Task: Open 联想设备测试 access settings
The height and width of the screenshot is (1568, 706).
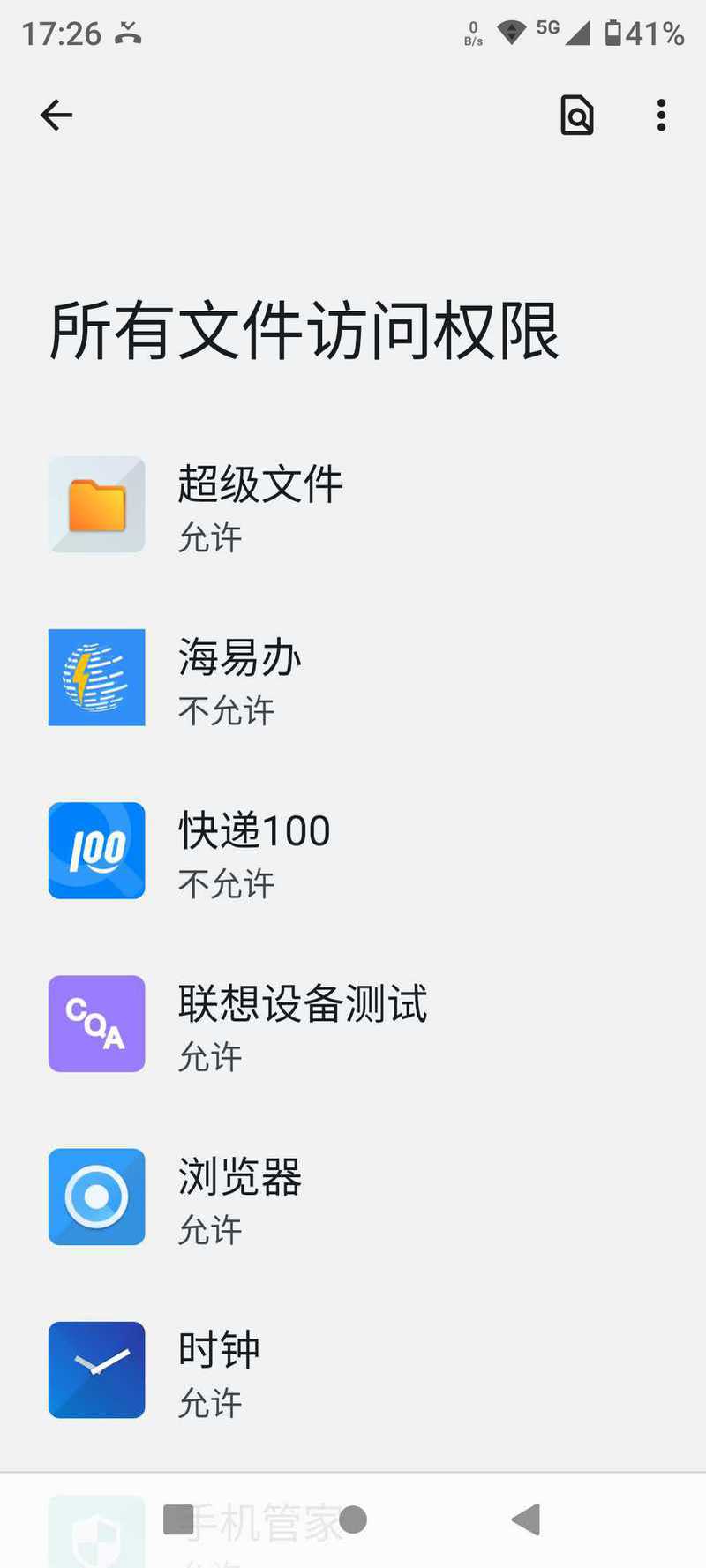Action: (x=353, y=1024)
